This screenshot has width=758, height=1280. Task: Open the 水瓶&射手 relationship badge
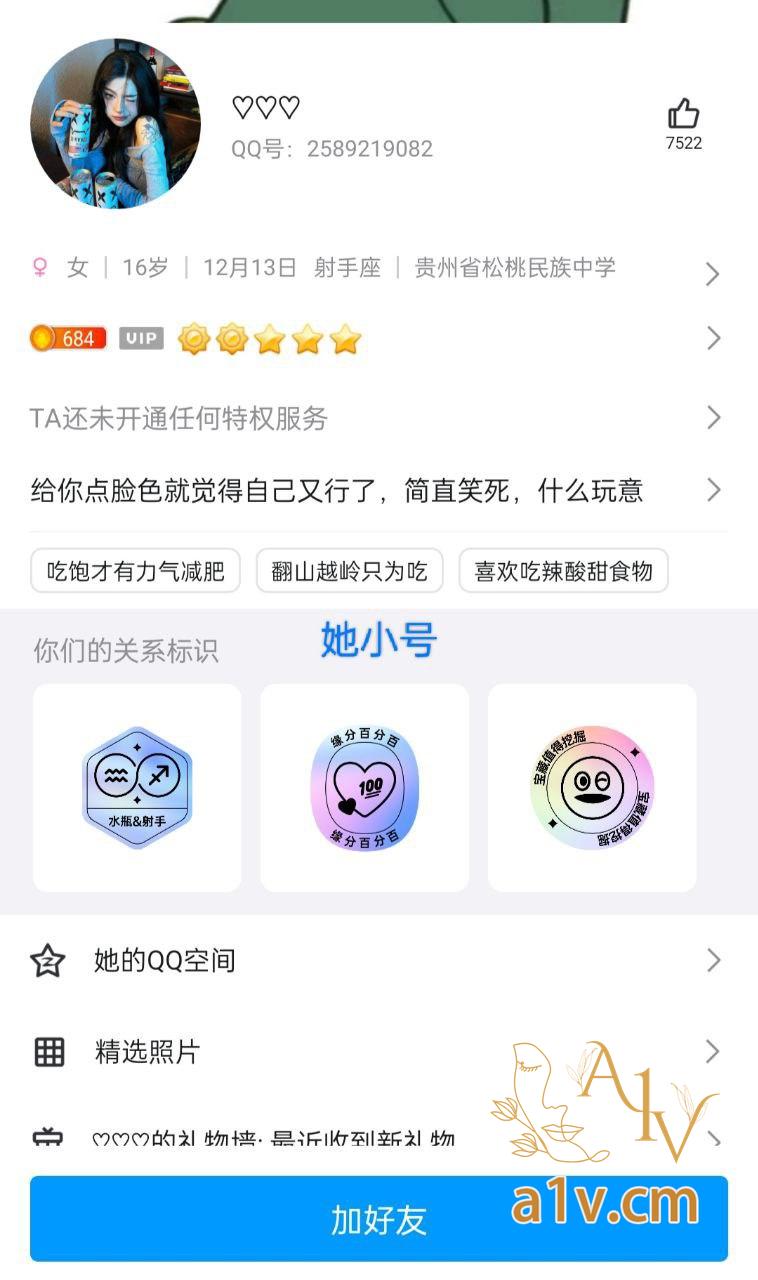click(137, 788)
